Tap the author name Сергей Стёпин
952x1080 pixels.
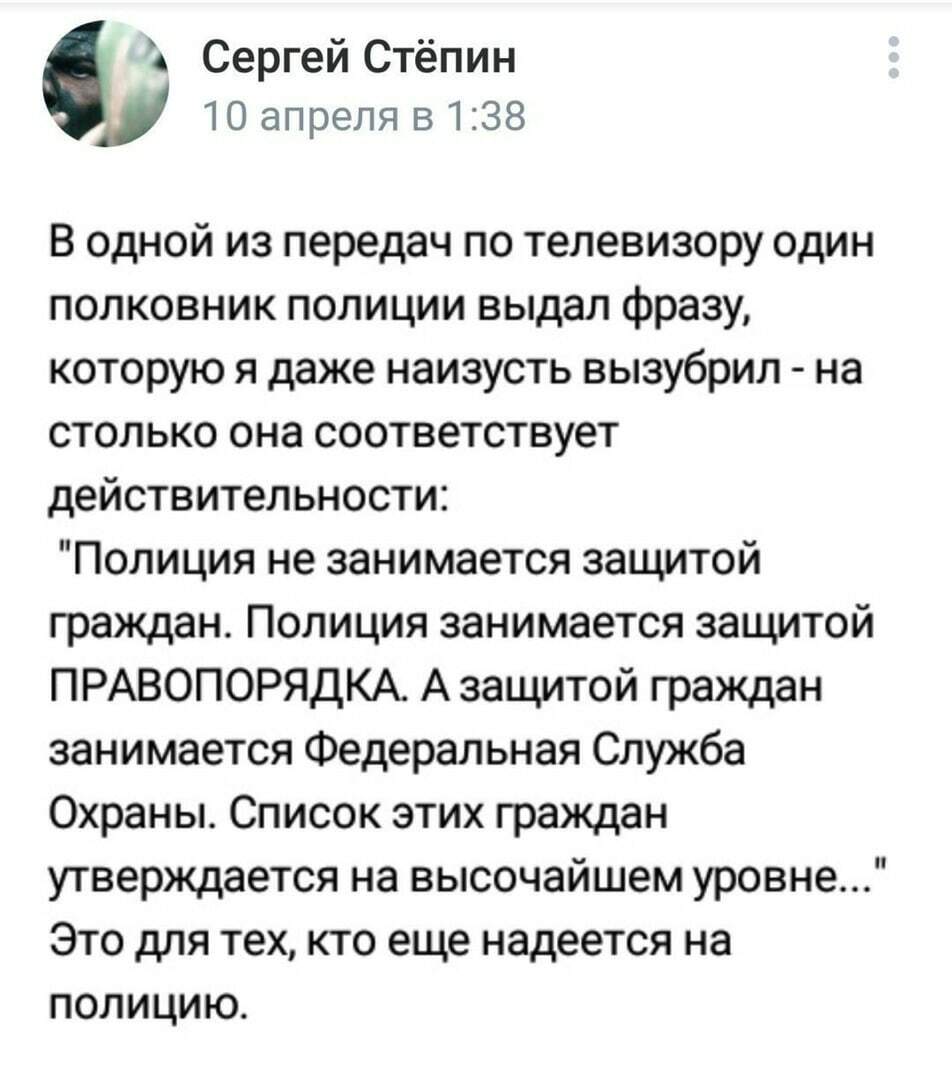click(361, 59)
